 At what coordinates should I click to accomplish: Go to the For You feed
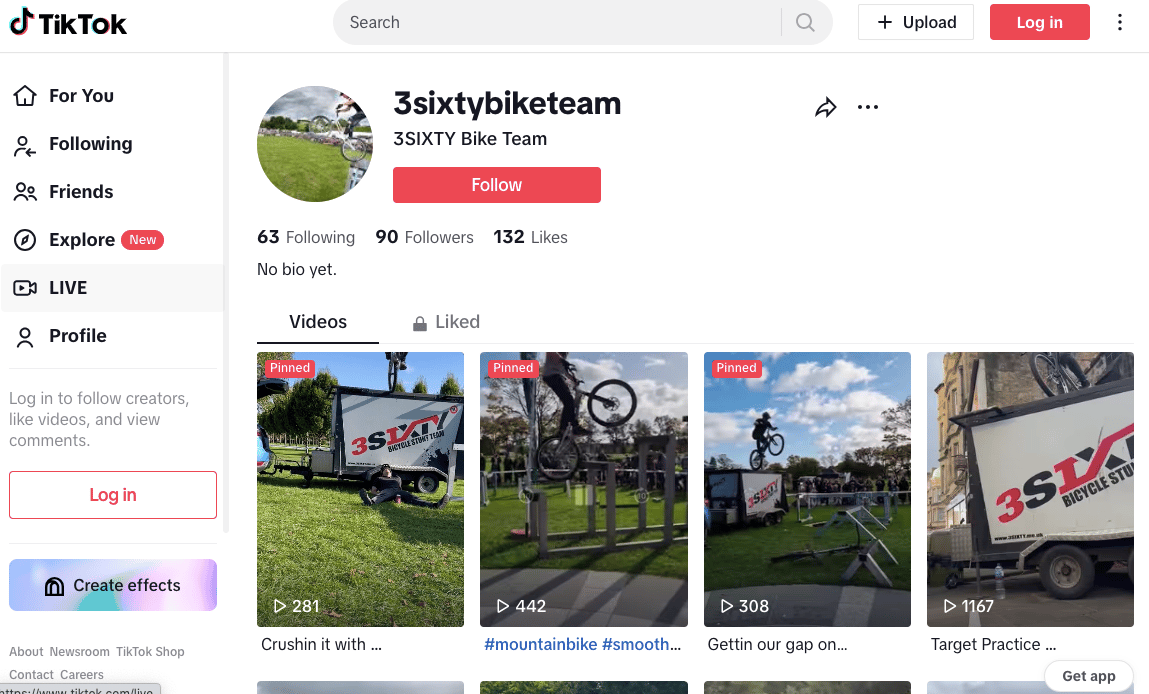click(80, 96)
